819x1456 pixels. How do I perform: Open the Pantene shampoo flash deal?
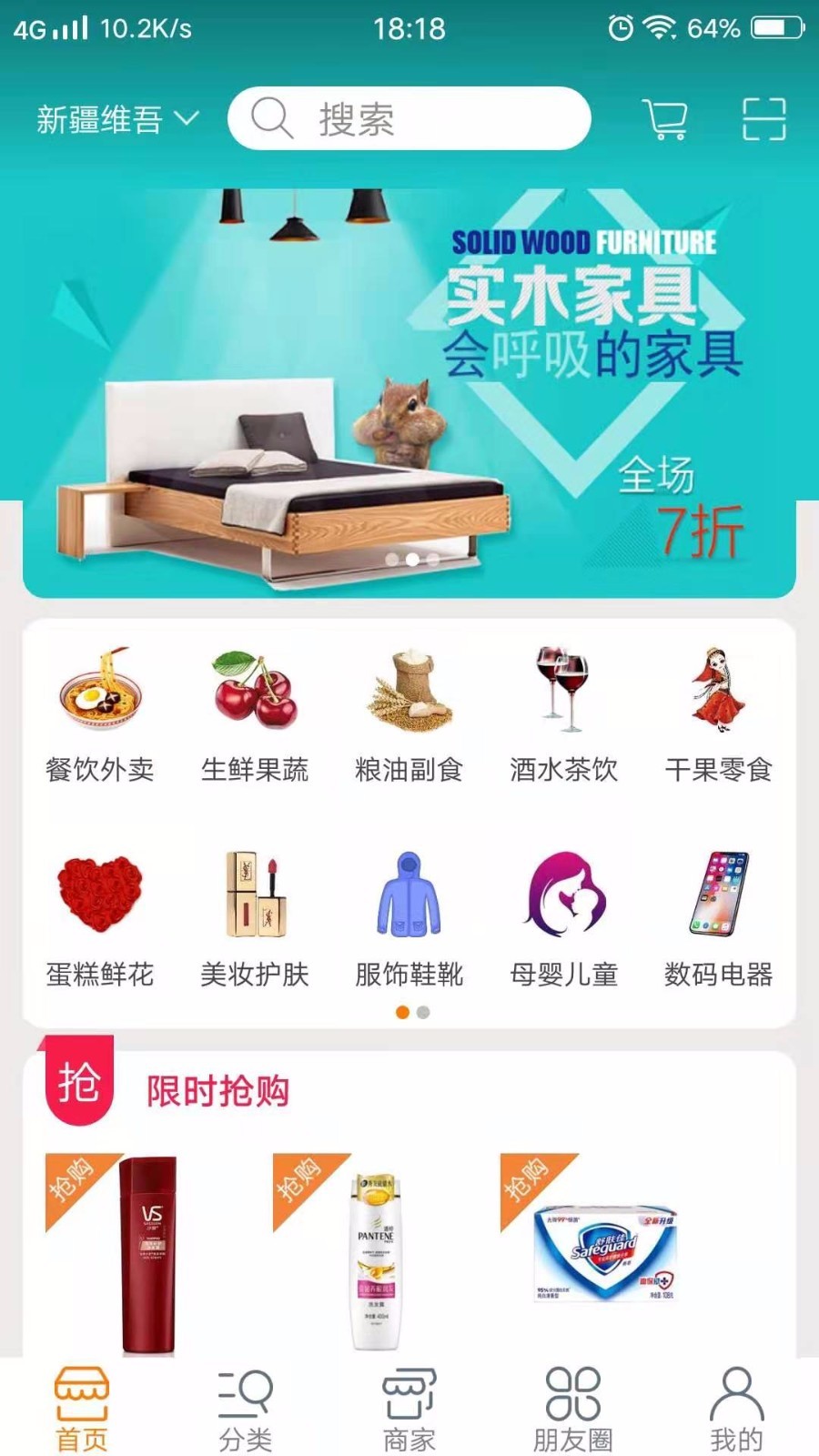pos(375,1254)
